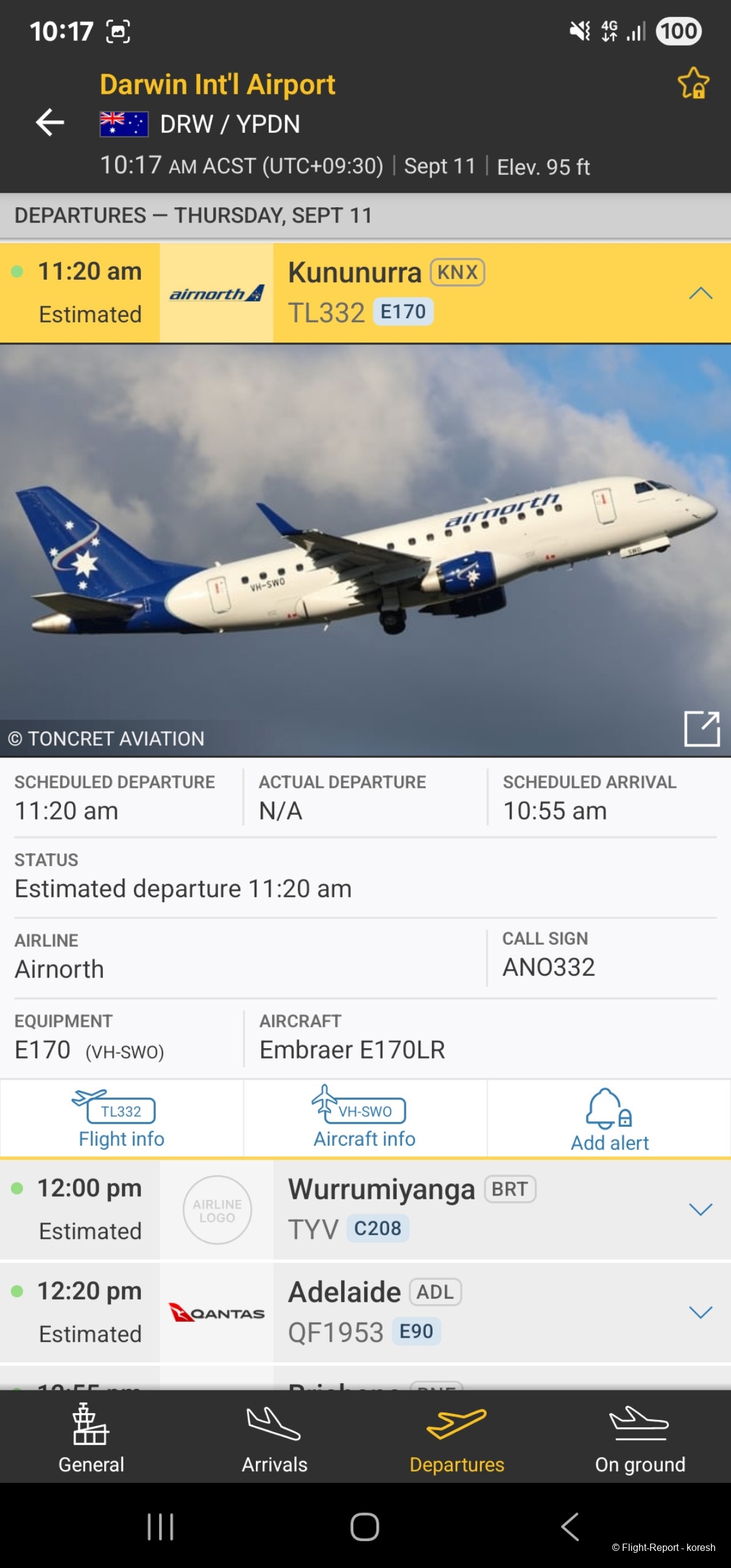Collapse the Kununurra flight details
The height and width of the screenshot is (1568, 731).
pos(702,293)
